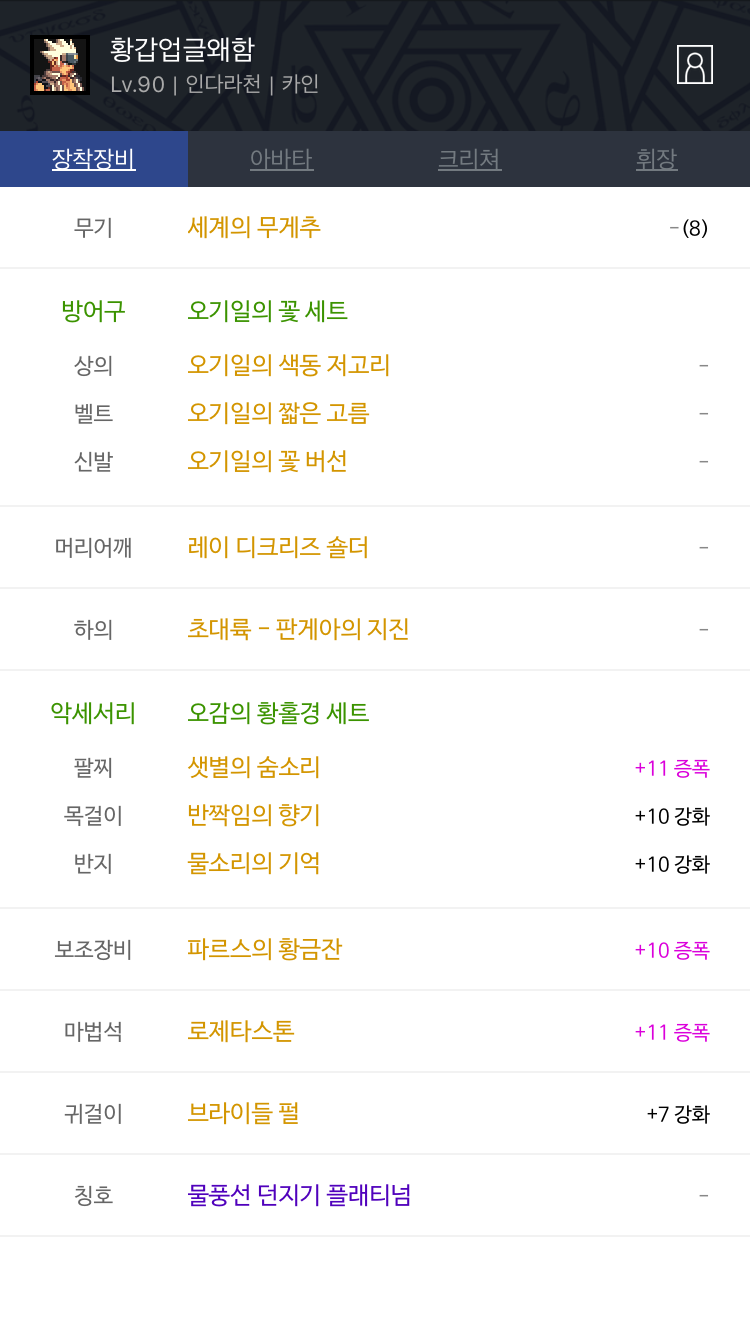Open 초대륙 - 판게아의 지진 item
The image size is (750, 1334).
coord(298,629)
